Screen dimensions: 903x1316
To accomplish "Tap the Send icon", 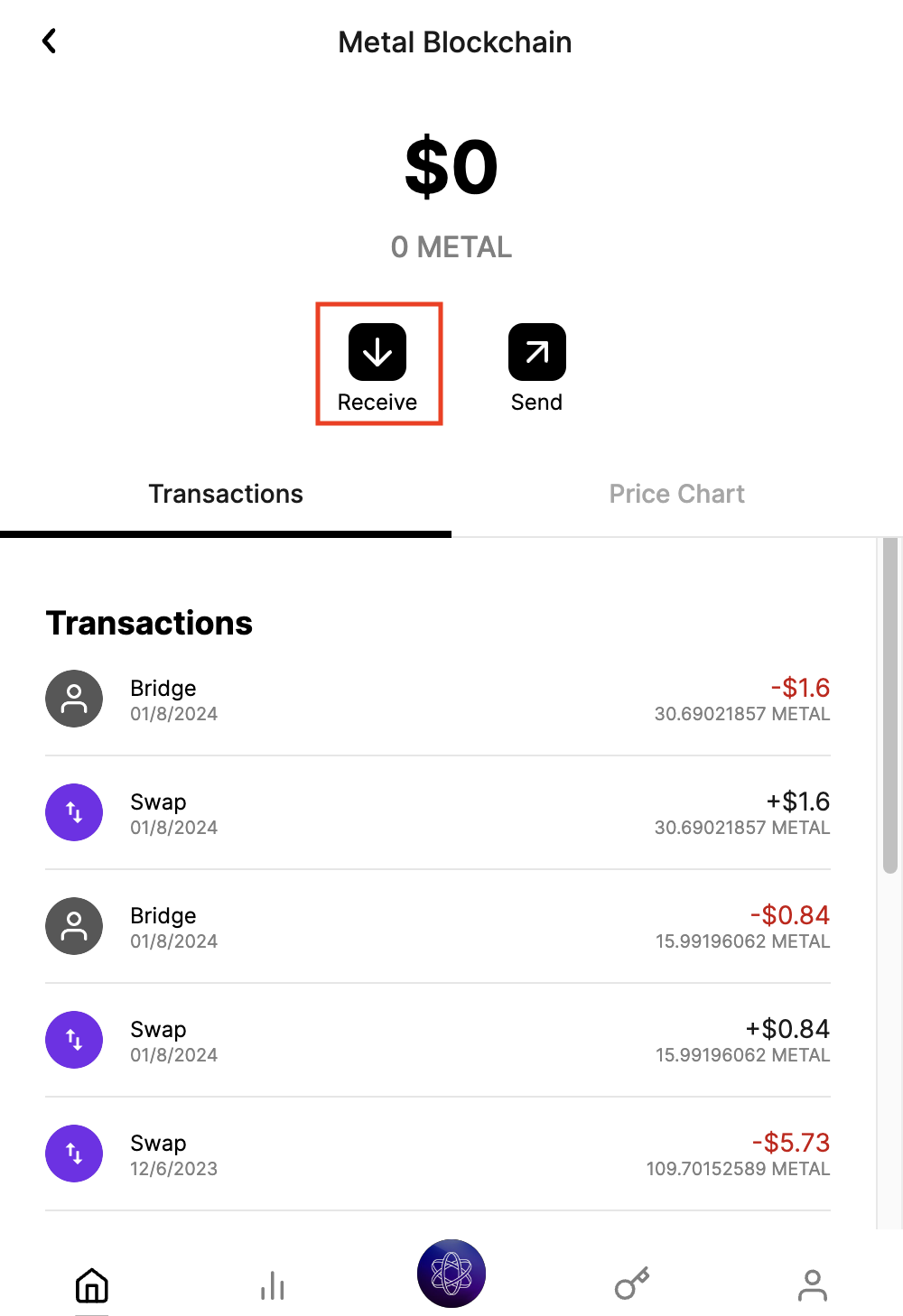I will click(536, 352).
